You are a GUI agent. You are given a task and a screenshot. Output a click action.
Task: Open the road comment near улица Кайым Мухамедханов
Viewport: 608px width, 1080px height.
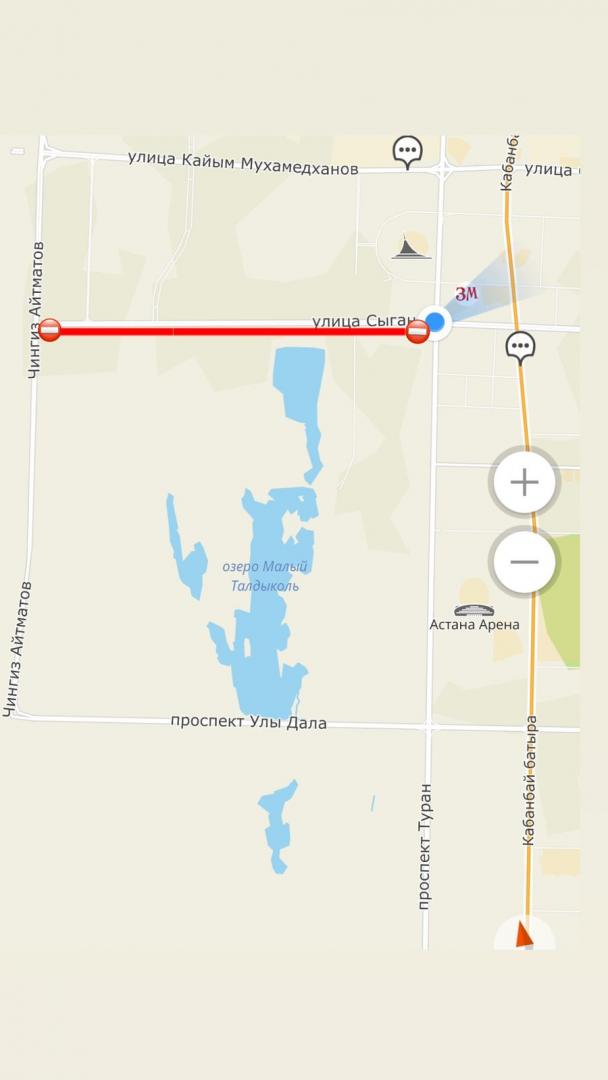[407, 151]
